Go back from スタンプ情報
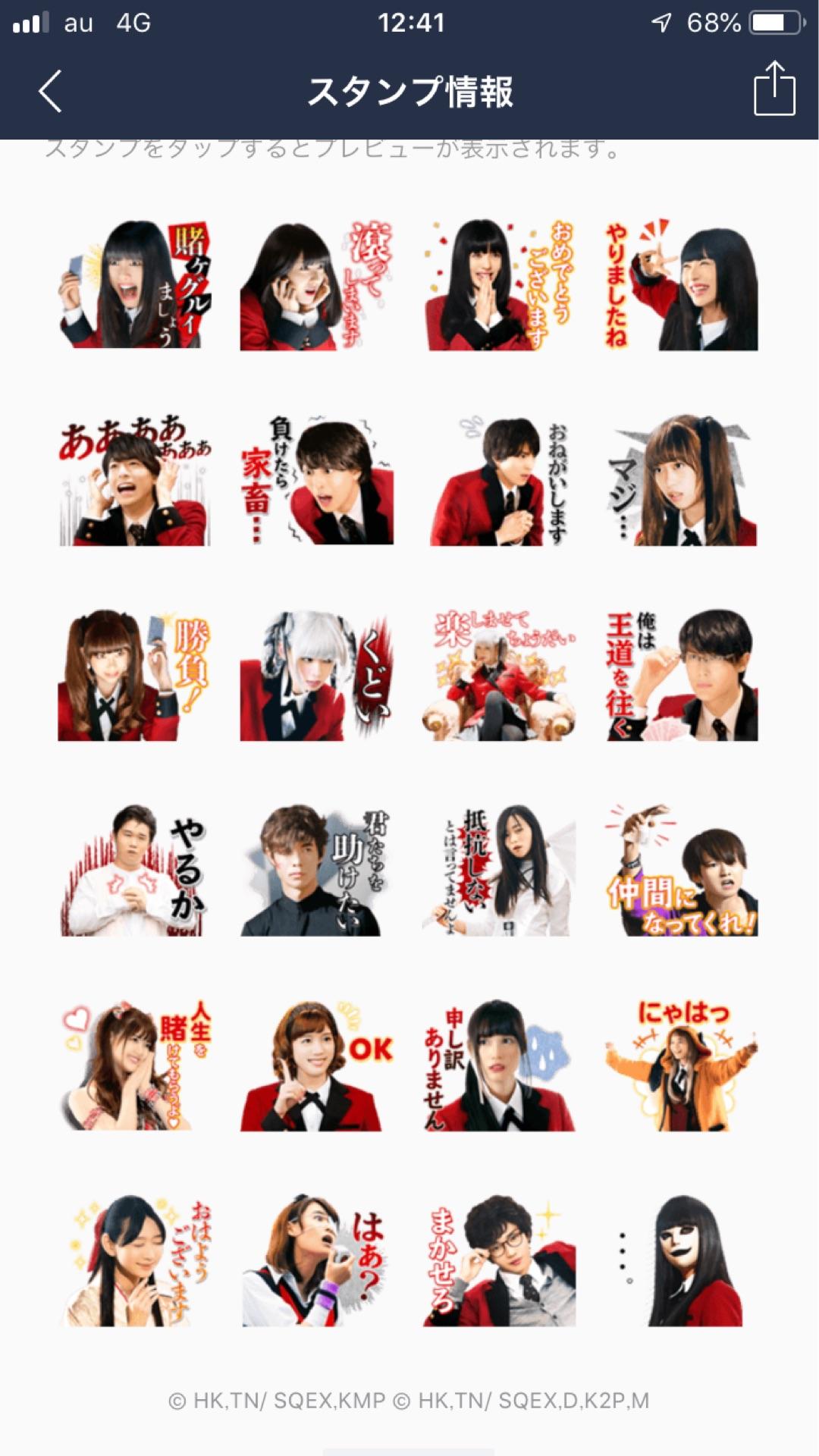819x1456 pixels. point(50,92)
